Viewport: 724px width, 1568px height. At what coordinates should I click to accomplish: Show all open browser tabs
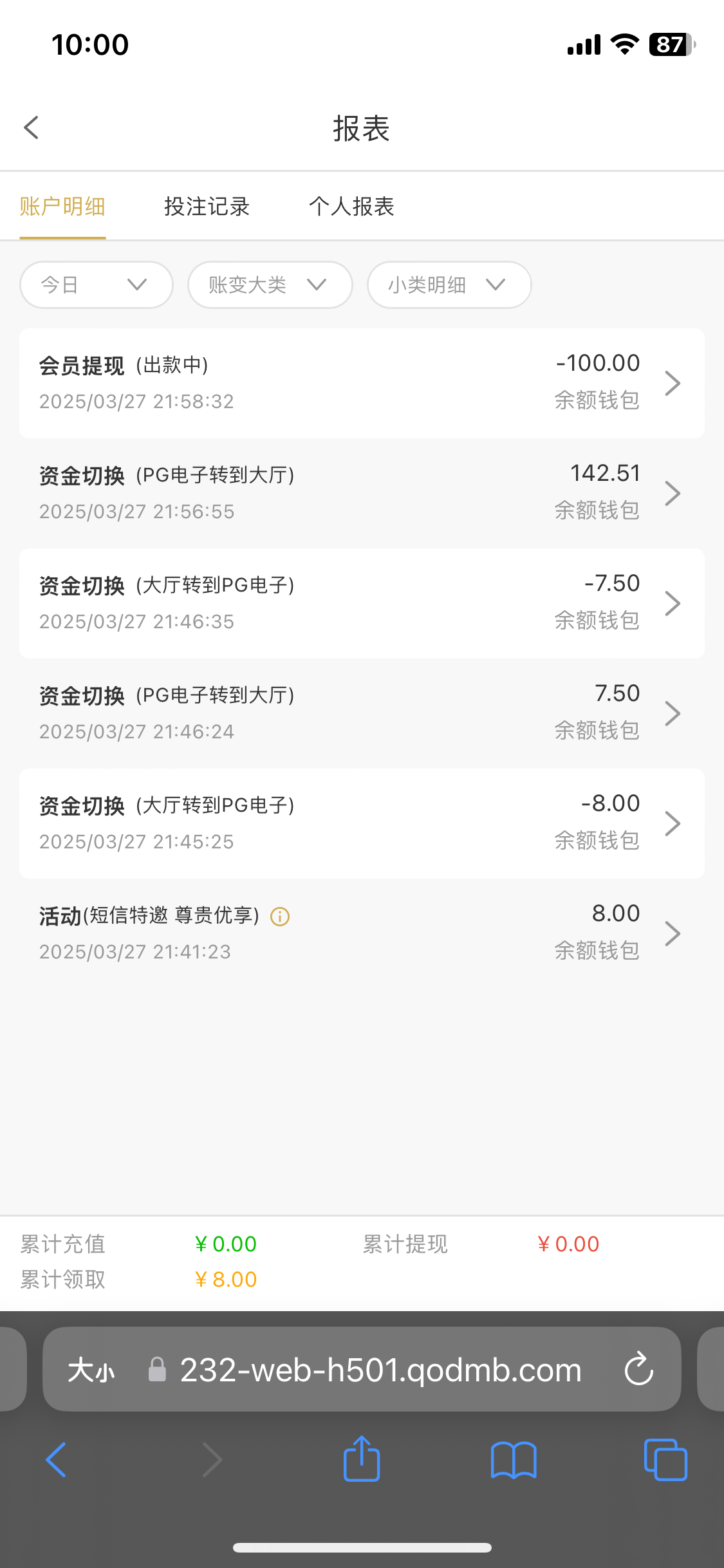pyautogui.click(x=665, y=1459)
